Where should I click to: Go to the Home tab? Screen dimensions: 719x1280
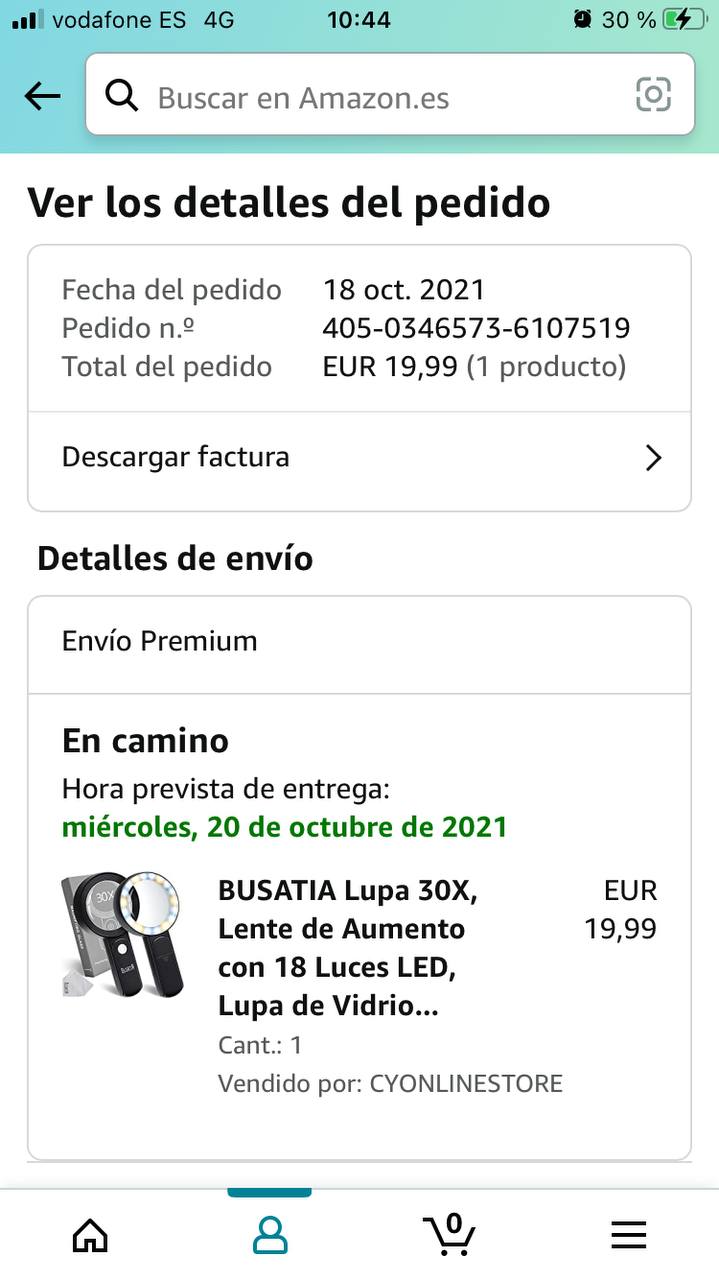pyautogui.click(x=90, y=1235)
